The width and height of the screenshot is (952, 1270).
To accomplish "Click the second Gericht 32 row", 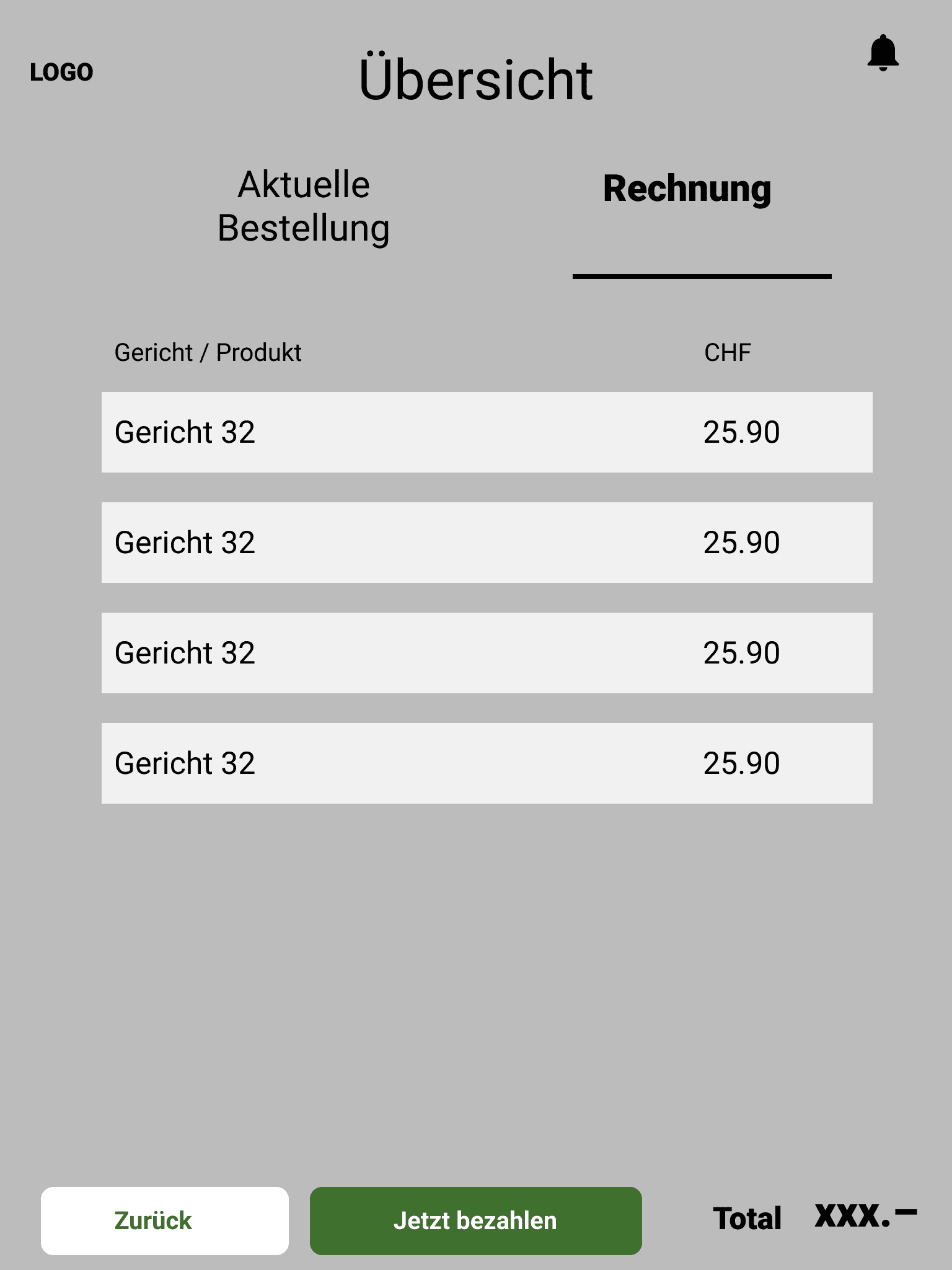I will pos(486,542).
